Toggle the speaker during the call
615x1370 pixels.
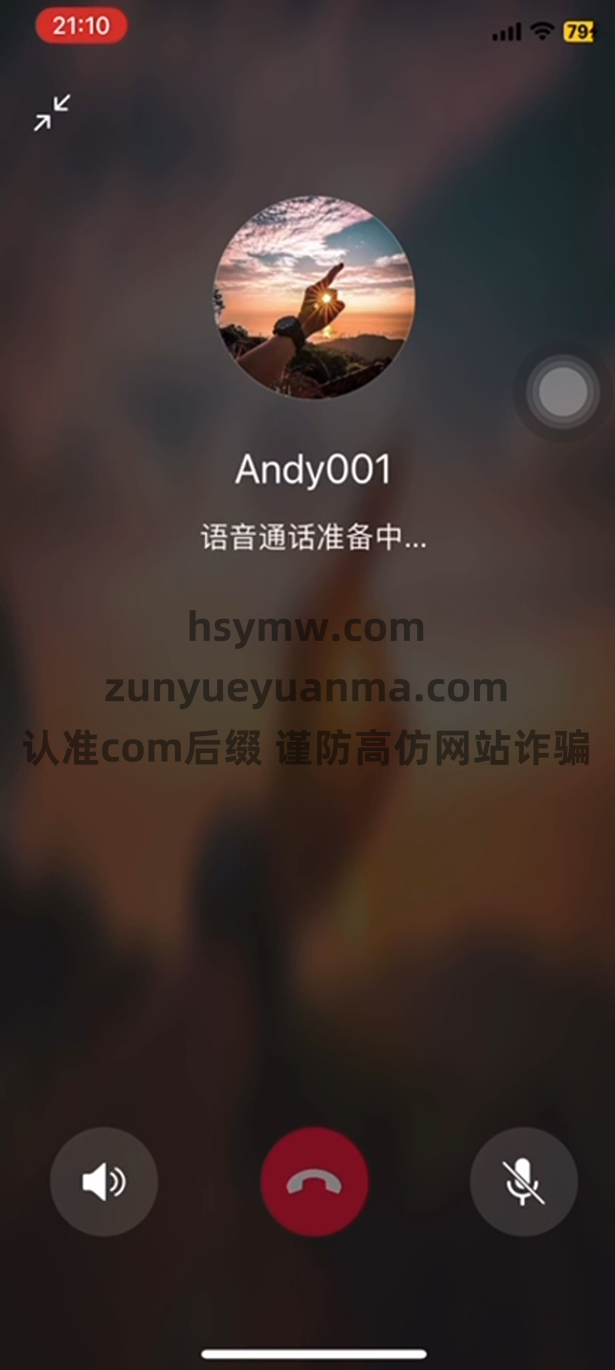click(104, 1182)
